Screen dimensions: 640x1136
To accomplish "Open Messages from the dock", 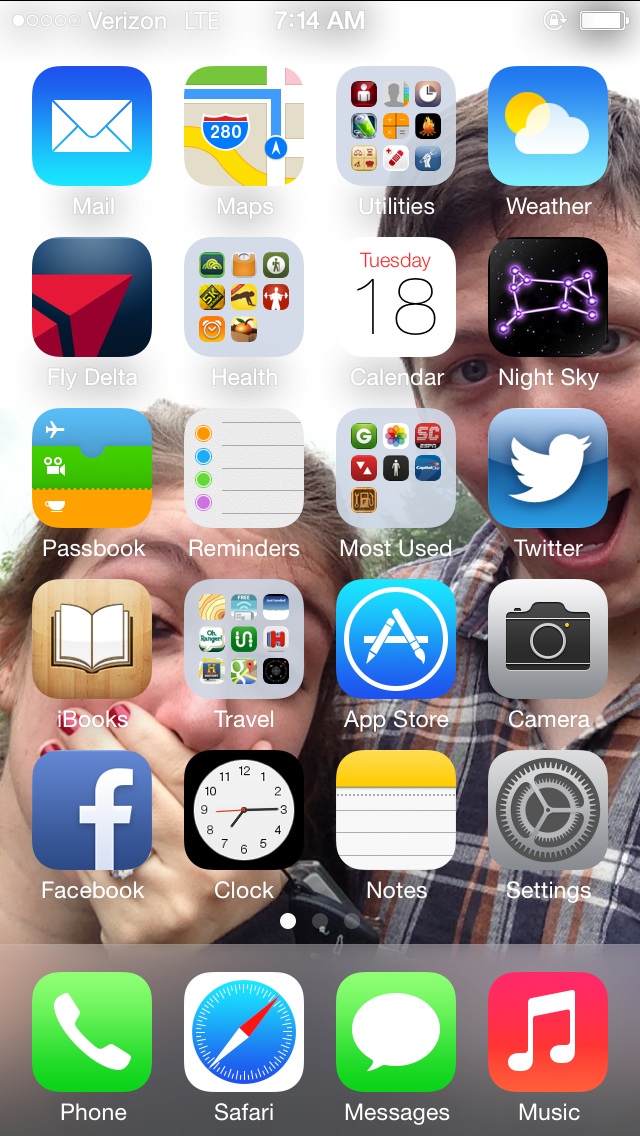I will coord(396,1032).
